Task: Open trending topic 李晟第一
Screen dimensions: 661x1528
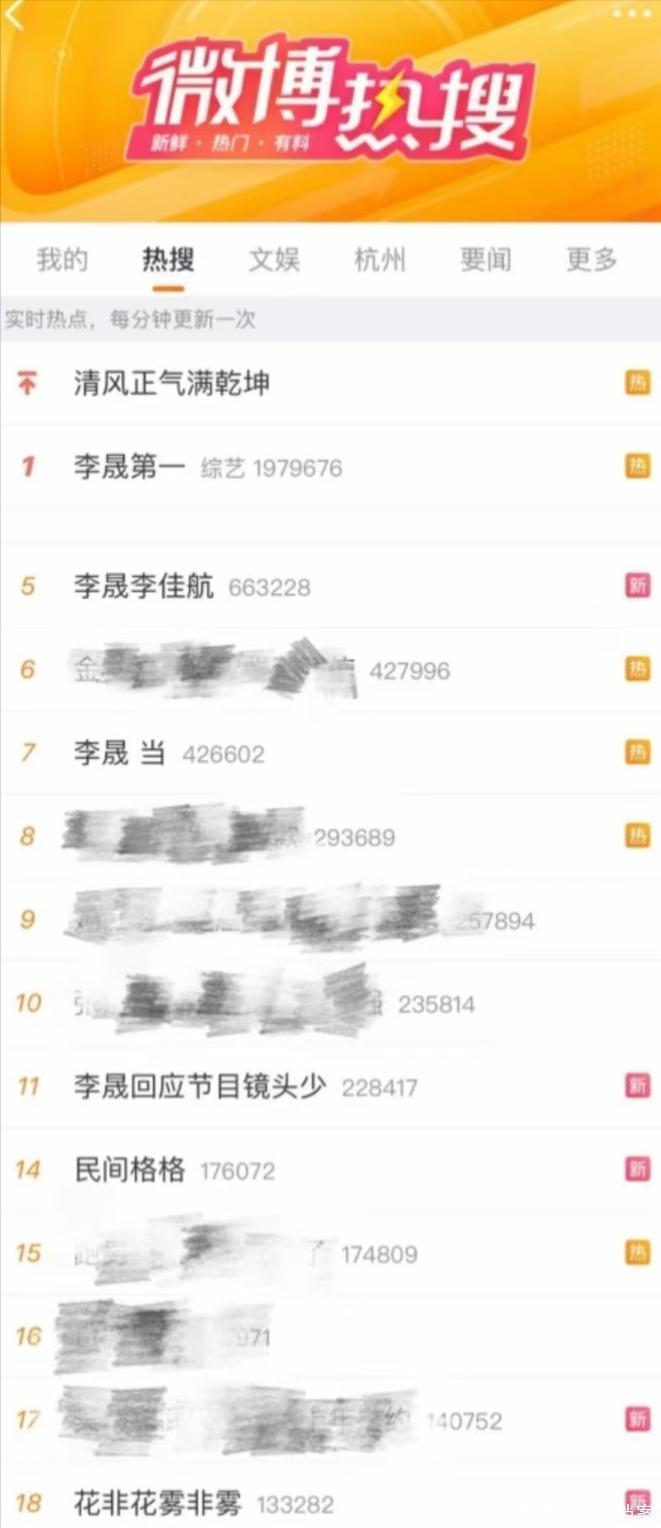Action: (130, 467)
